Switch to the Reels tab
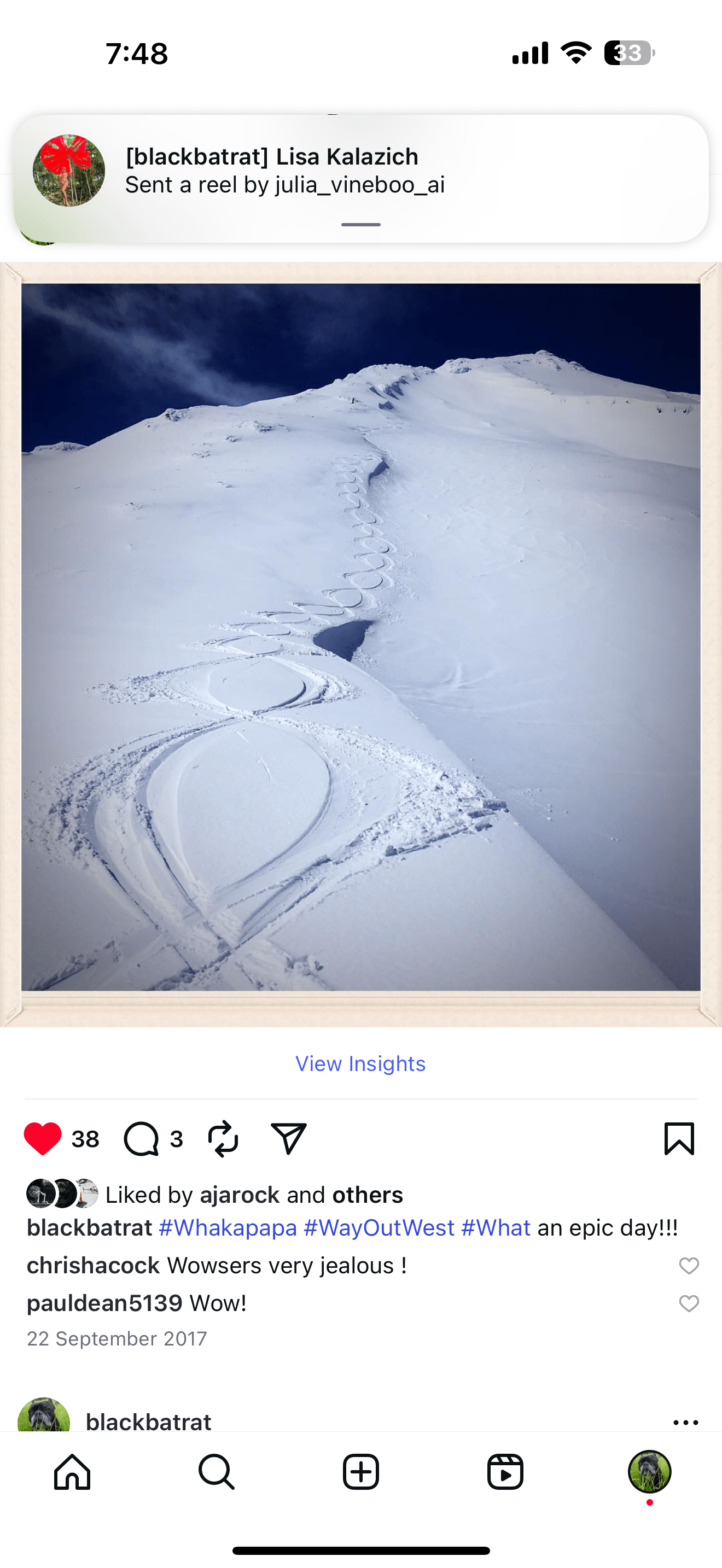This screenshot has width=722, height=1568. click(x=505, y=1472)
